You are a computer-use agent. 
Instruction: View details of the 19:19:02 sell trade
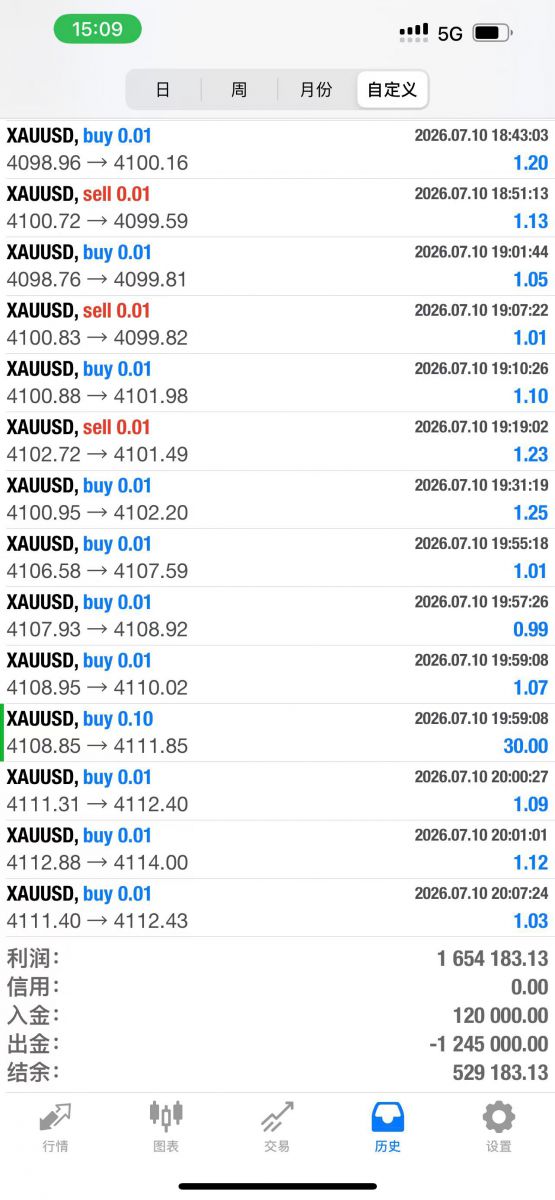[x=277, y=441]
